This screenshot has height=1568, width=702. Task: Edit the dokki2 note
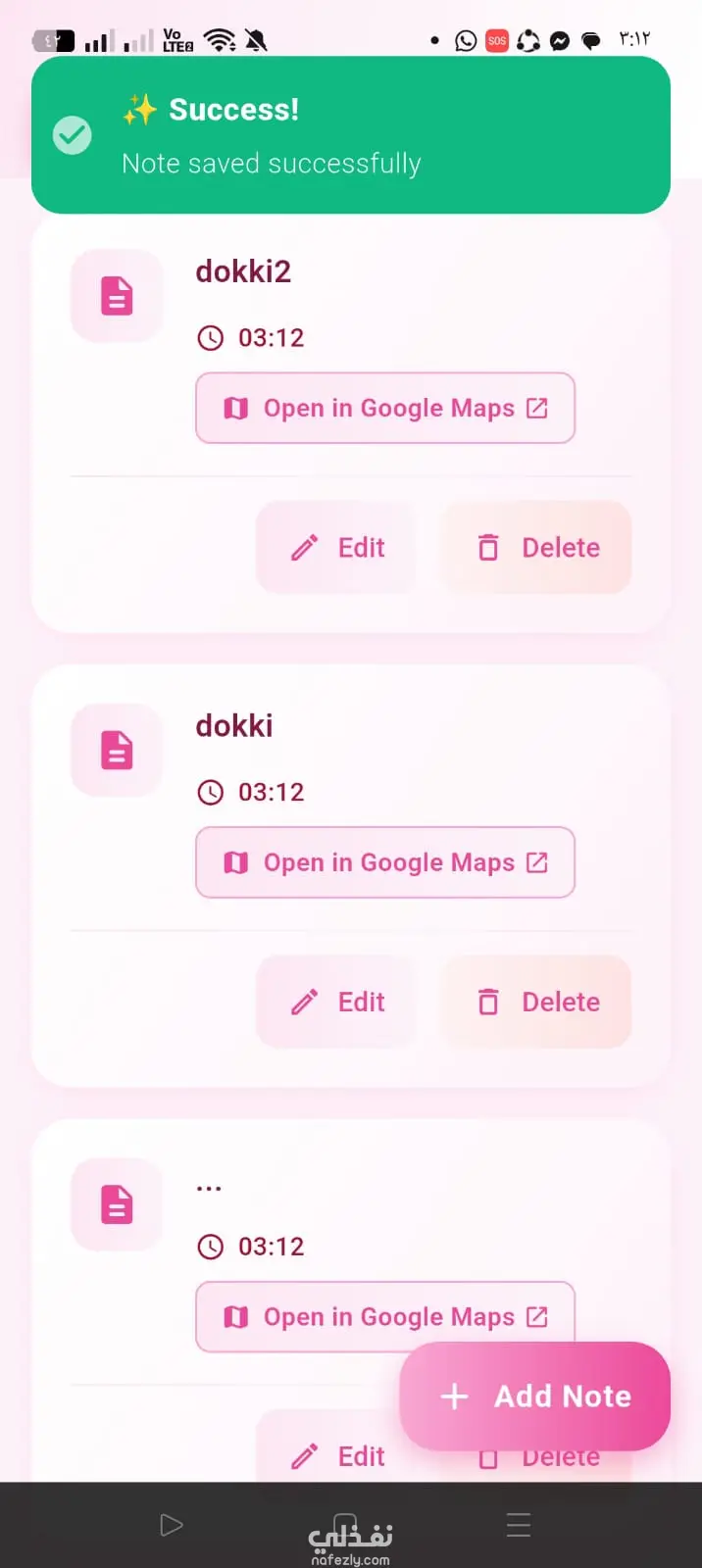[x=336, y=547]
